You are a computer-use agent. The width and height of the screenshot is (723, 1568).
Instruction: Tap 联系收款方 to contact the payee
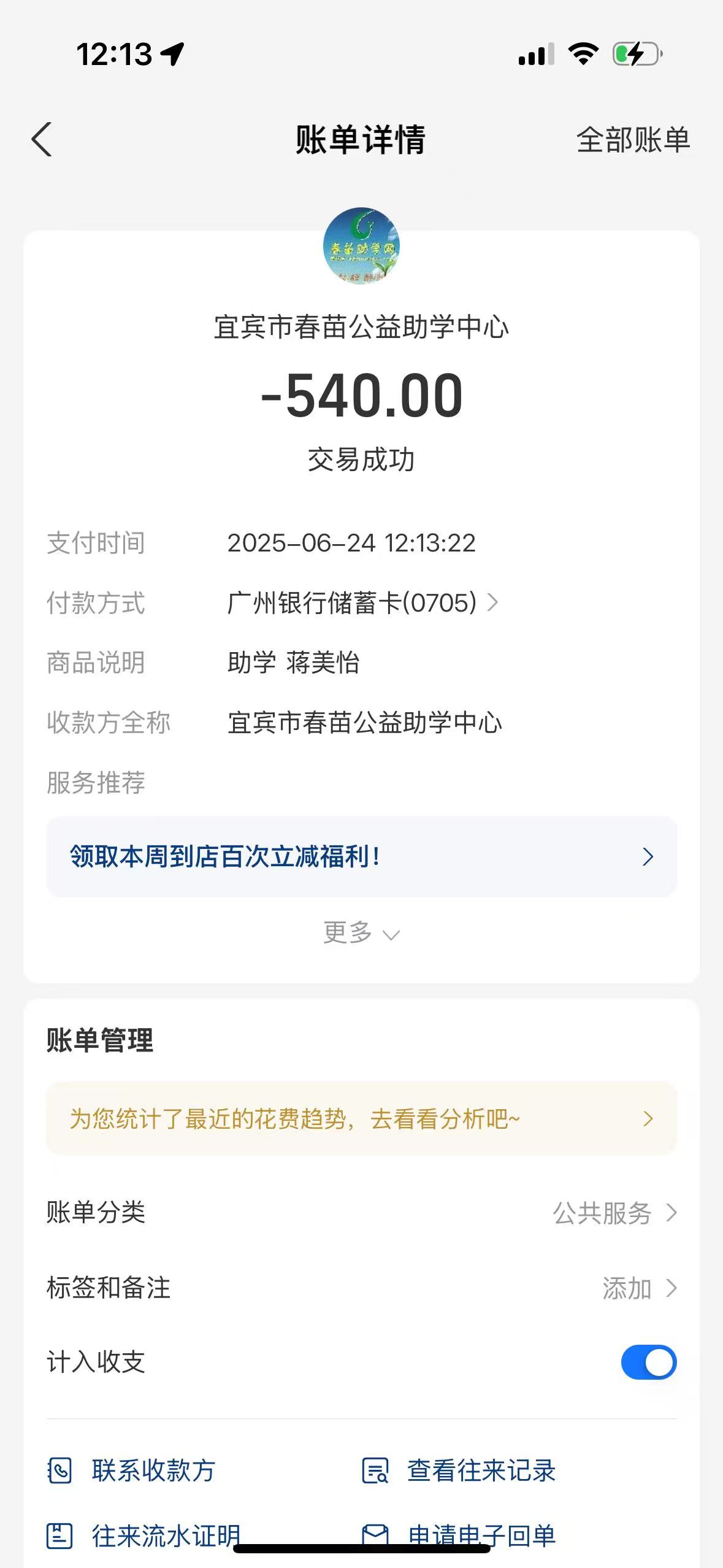pos(131,1470)
